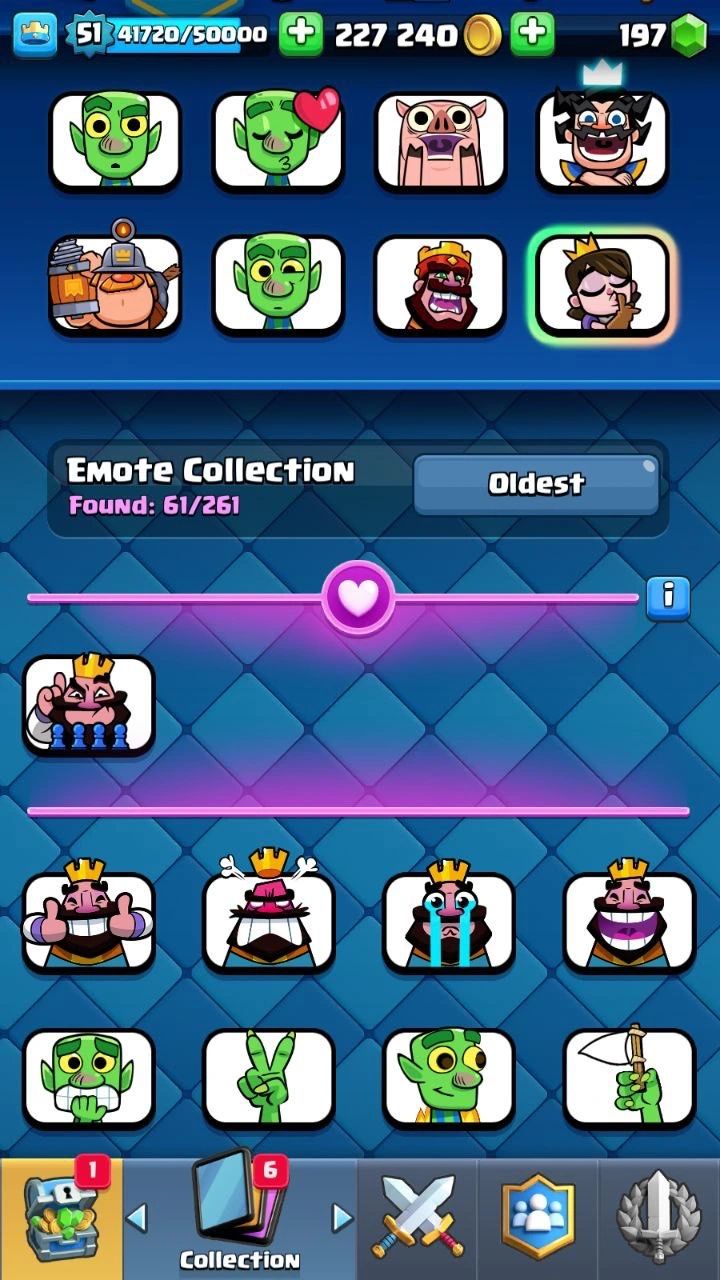Open the clan social tab
720x1280 pixels.
click(538, 1220)
